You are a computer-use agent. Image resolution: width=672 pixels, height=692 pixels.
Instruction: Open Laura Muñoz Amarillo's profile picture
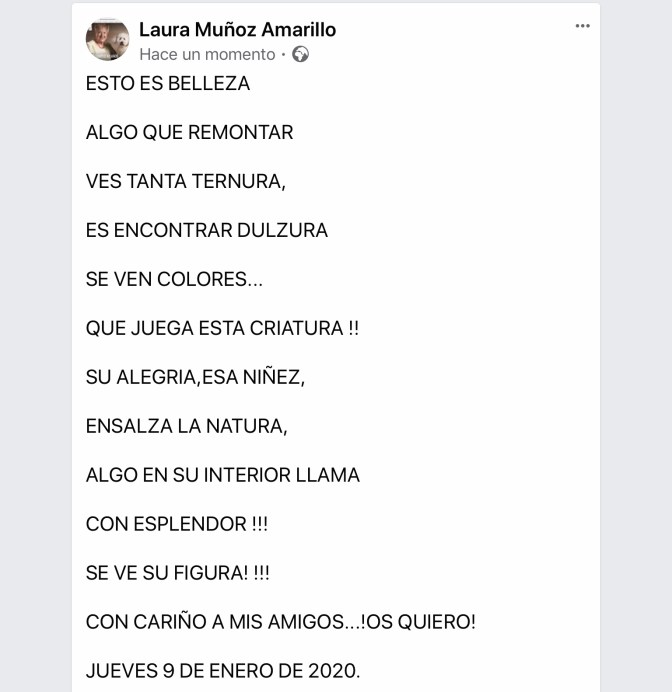tap(107, 40)
